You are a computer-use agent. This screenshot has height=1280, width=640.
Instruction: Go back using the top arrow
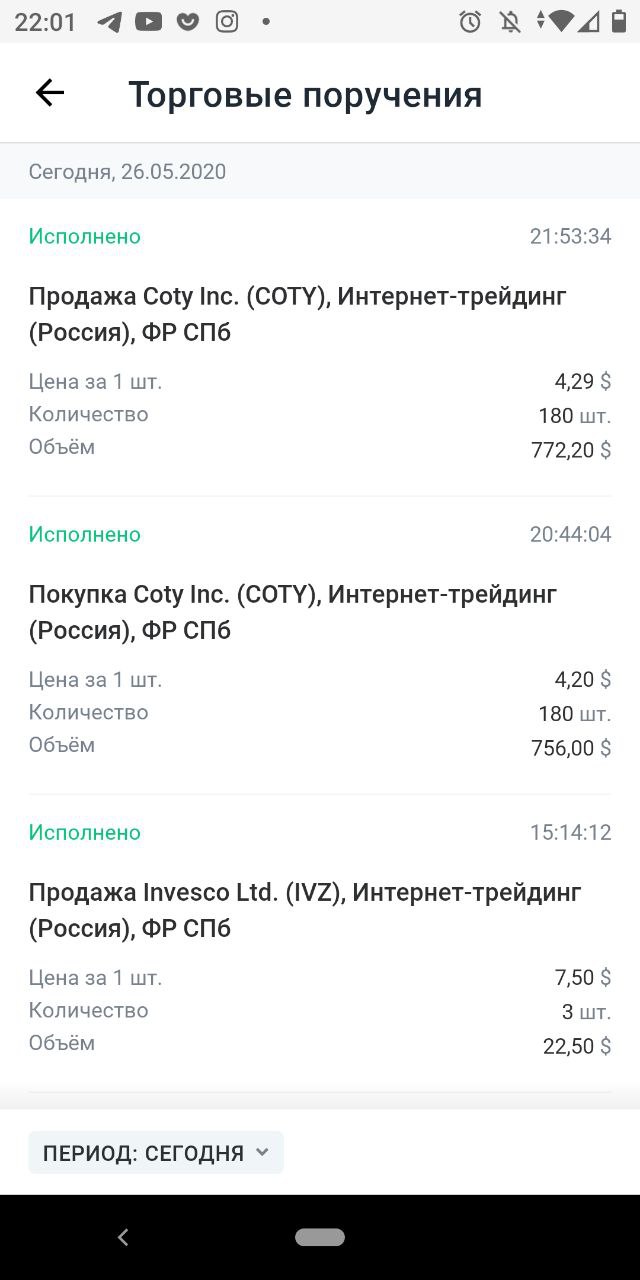point(49,93)
